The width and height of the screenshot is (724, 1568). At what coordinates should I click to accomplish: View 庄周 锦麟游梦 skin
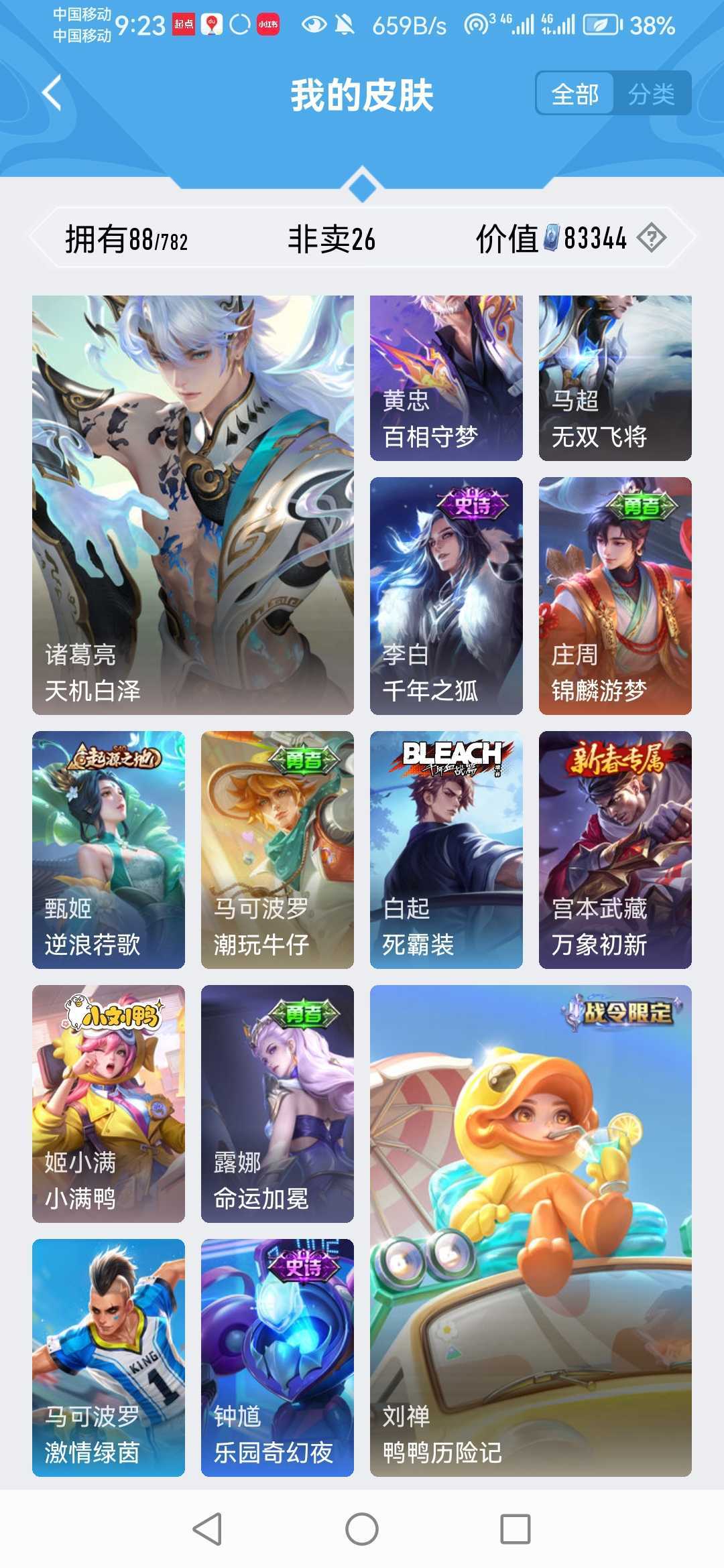(615, 595)
